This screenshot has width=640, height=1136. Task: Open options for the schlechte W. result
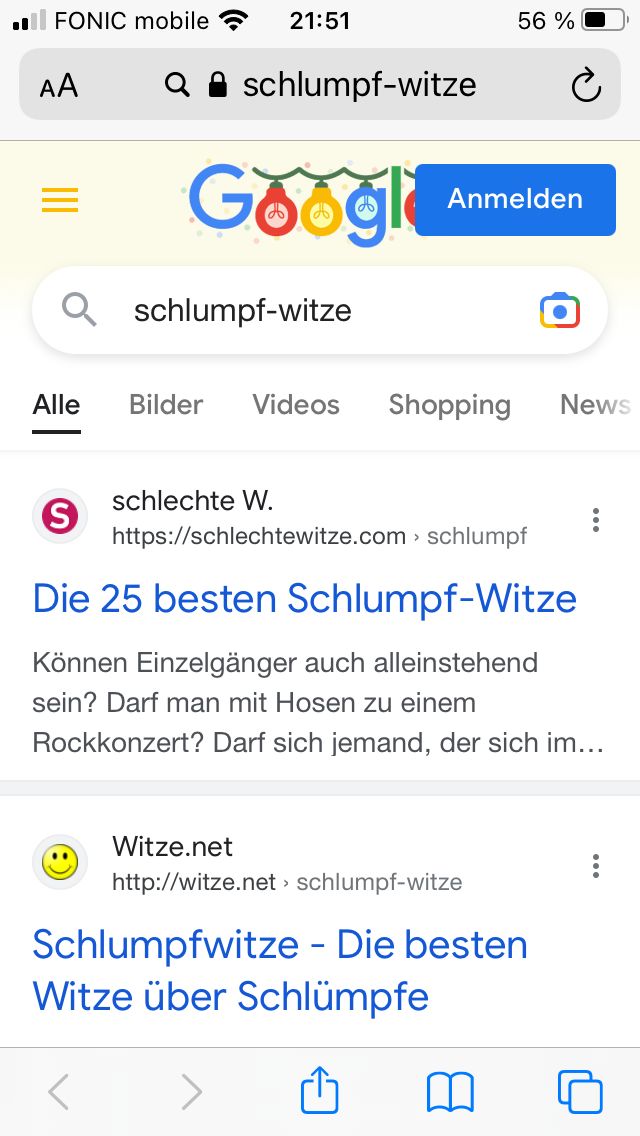pyautogui.click(x=596, y=520)
